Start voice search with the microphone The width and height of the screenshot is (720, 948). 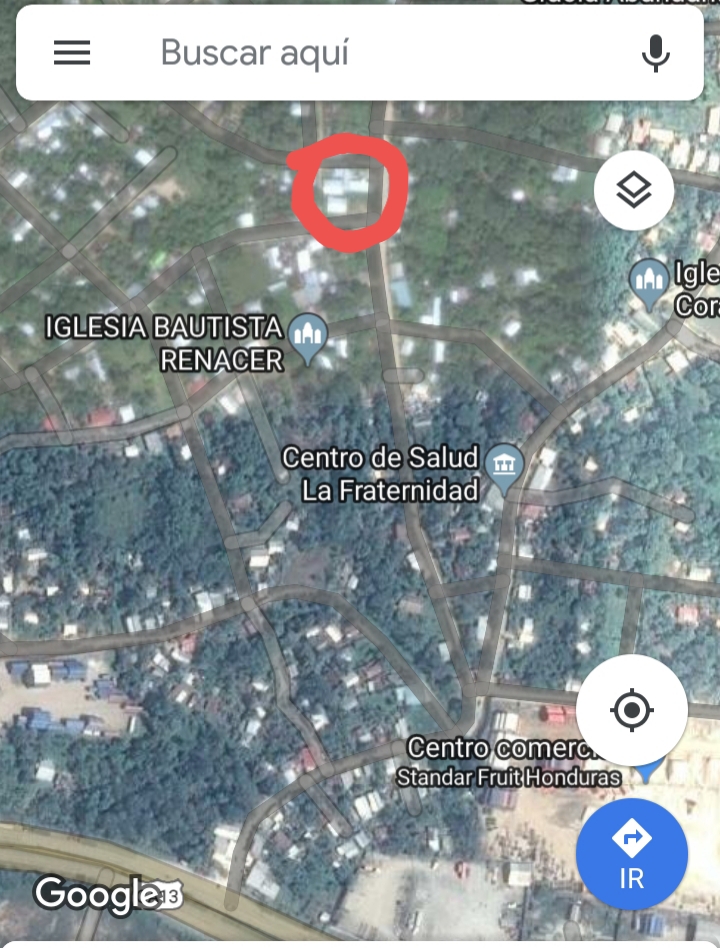(x=656, y=53)
